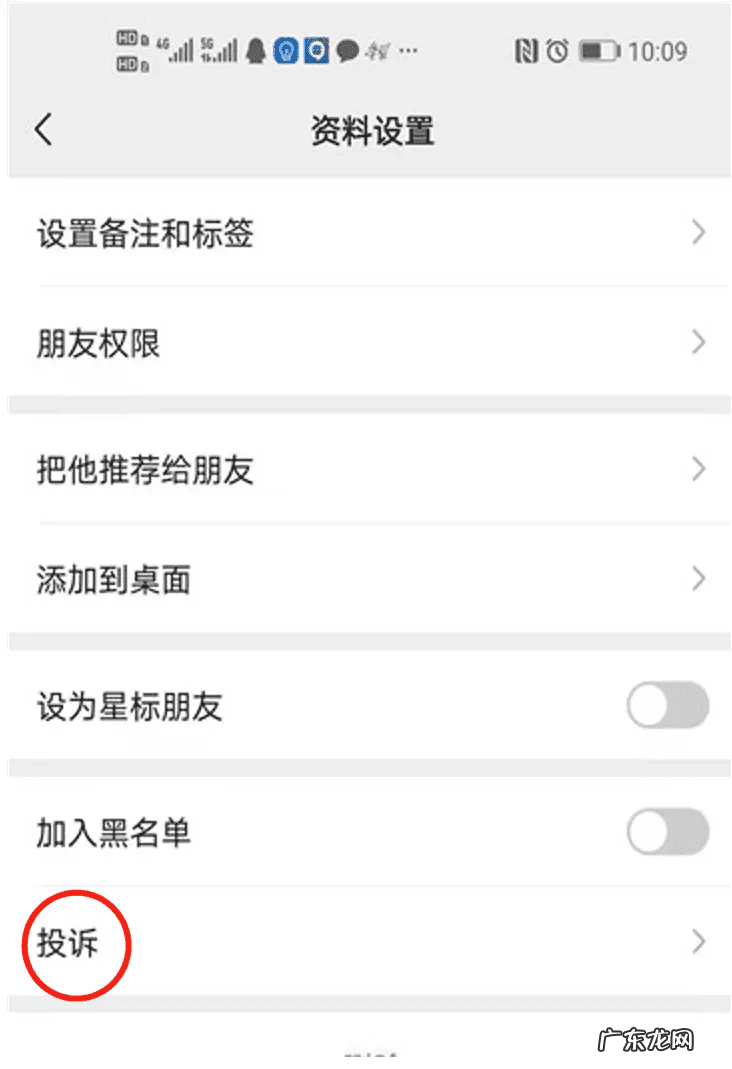Tap the back arrow to leave profile settings
The width and height of the screenshot is (732, 1069).
pyautogui.click(x=42, y=129)
